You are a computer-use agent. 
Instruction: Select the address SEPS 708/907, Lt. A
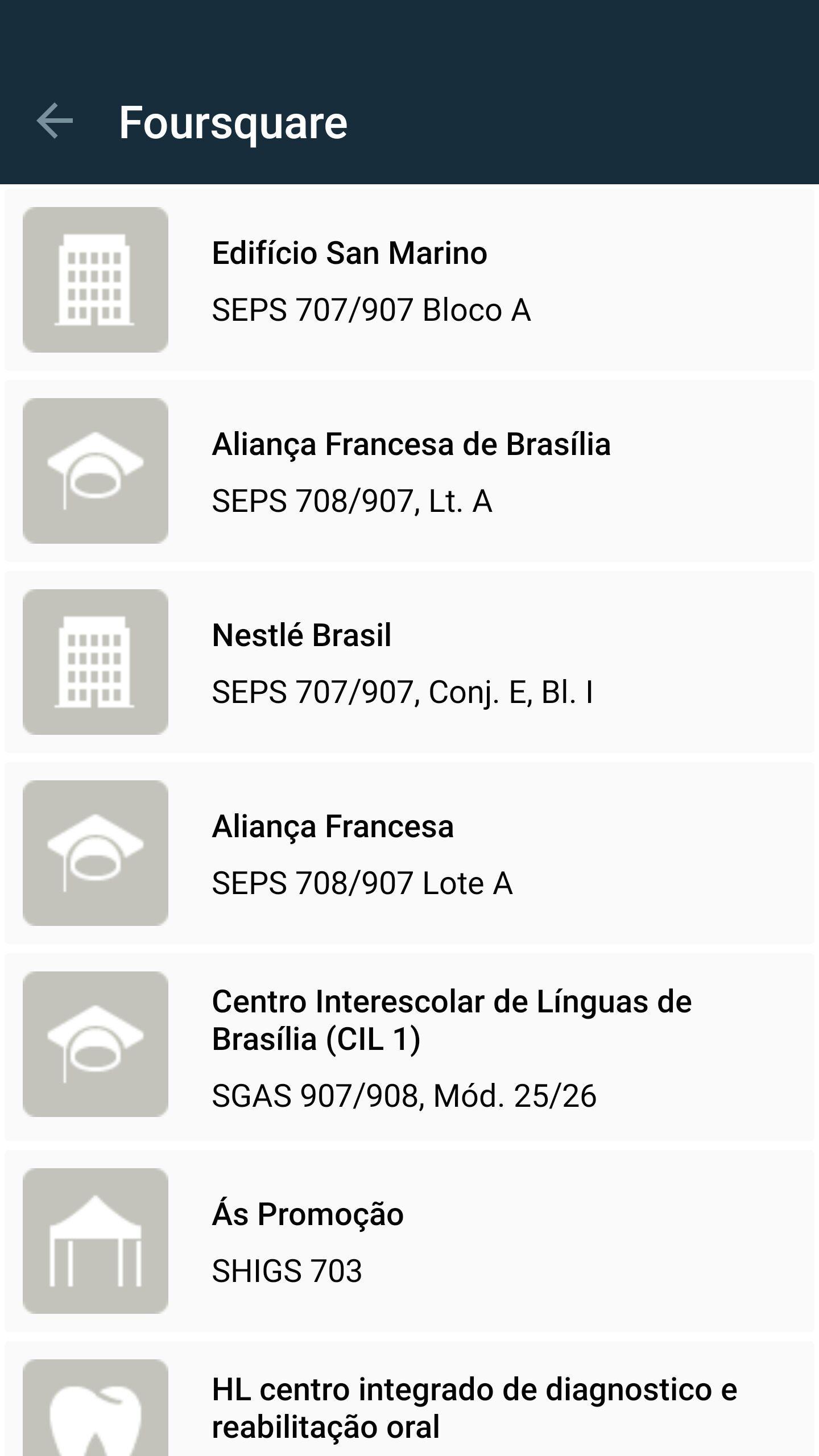tap(353, 501)
